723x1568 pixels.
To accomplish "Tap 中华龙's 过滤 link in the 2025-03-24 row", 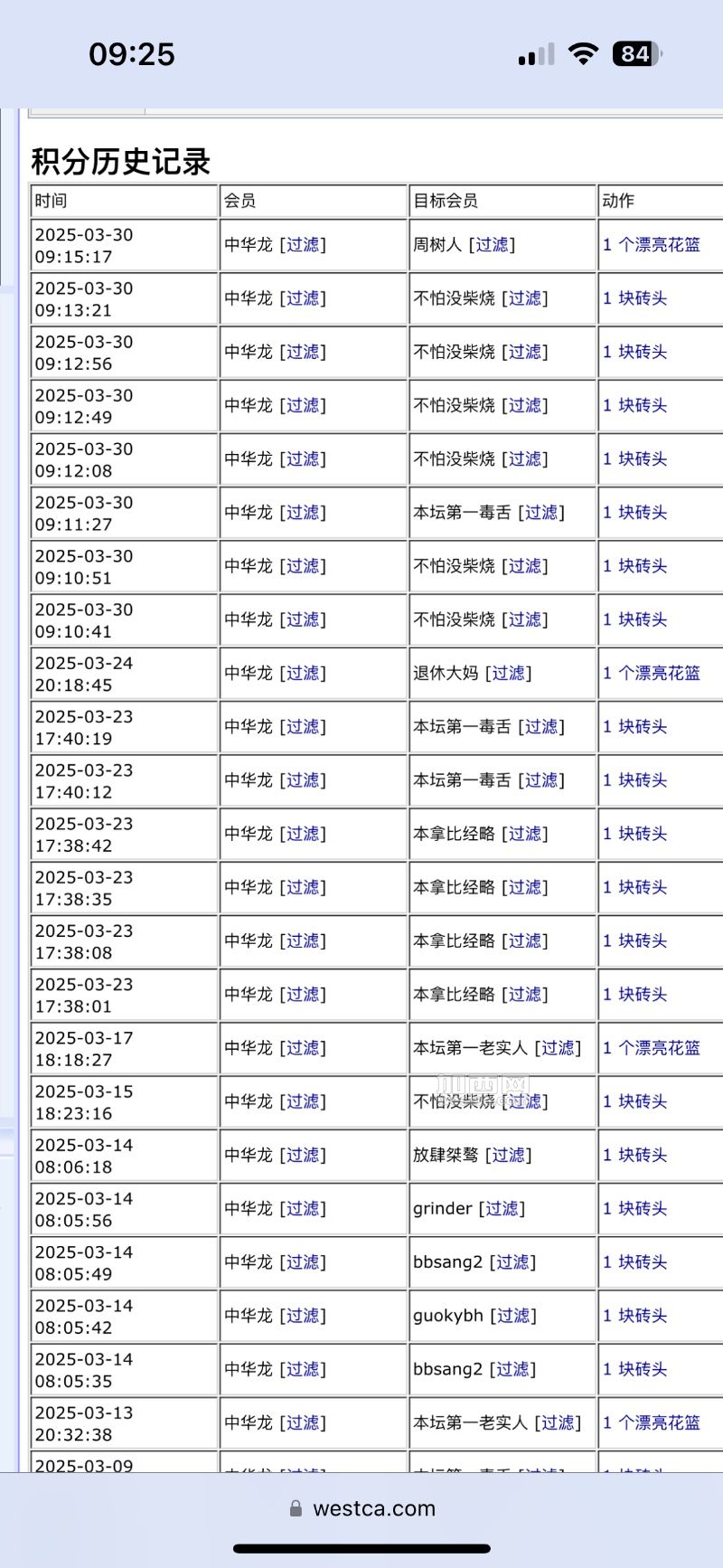I will [x=303, y=674].
